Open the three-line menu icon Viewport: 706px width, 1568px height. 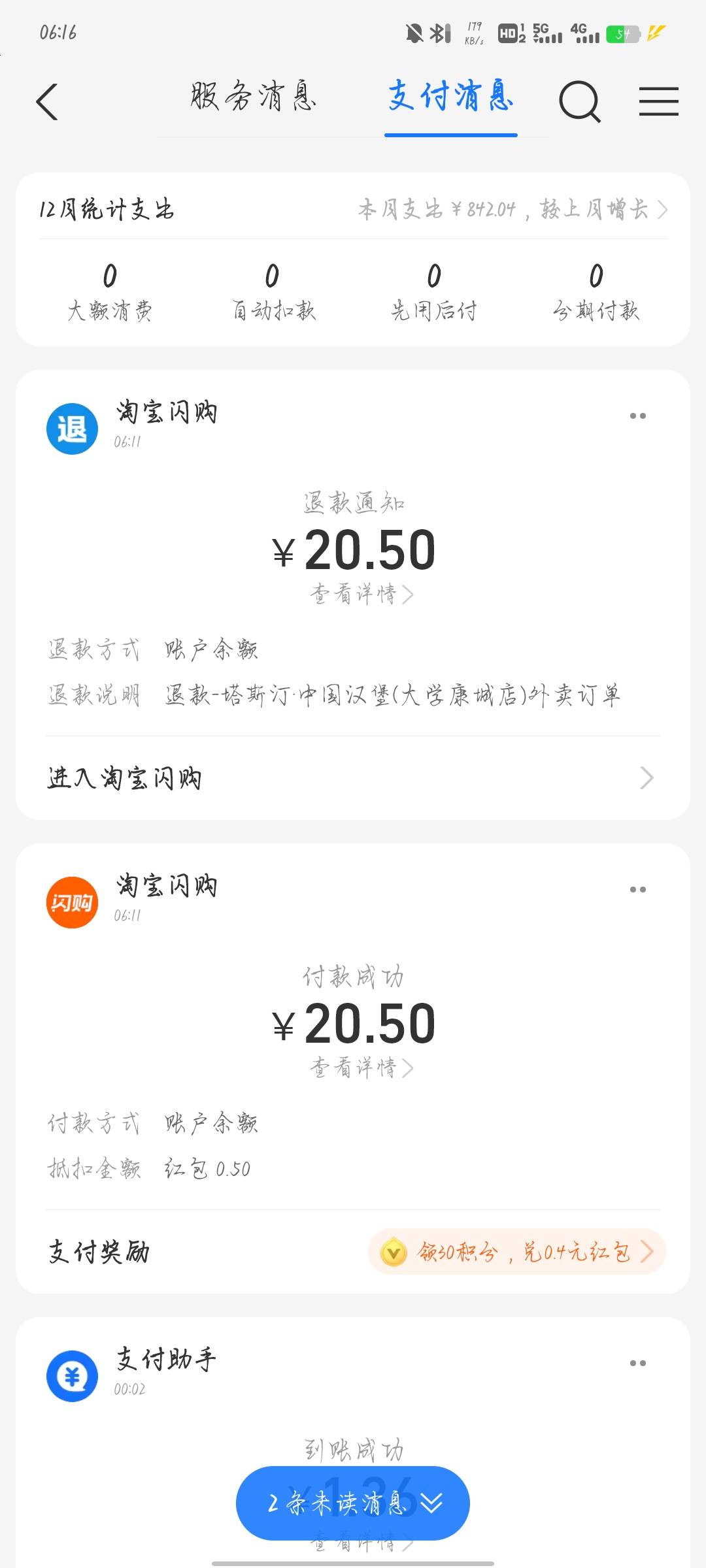(658, 102)
